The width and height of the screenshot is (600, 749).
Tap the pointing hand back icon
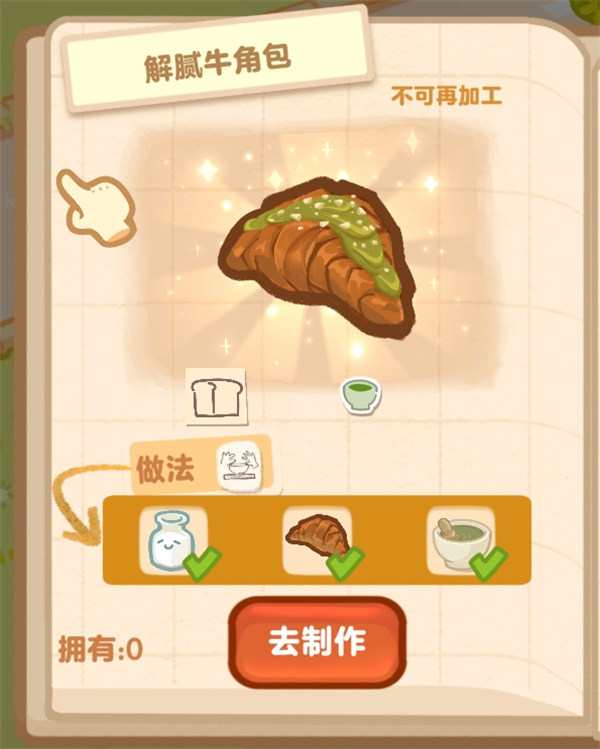(94, 205)
